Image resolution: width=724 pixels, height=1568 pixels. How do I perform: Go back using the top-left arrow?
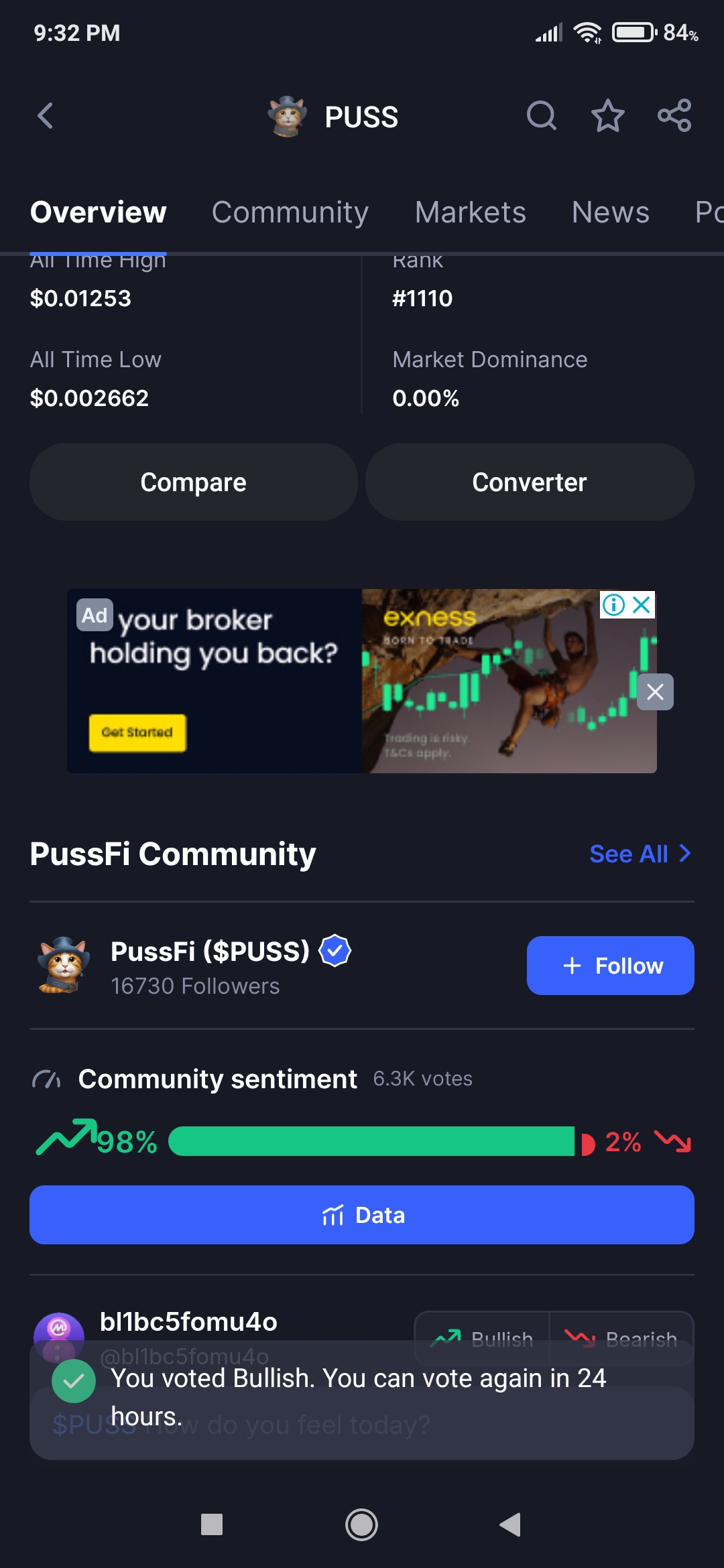tap(46, 116)
